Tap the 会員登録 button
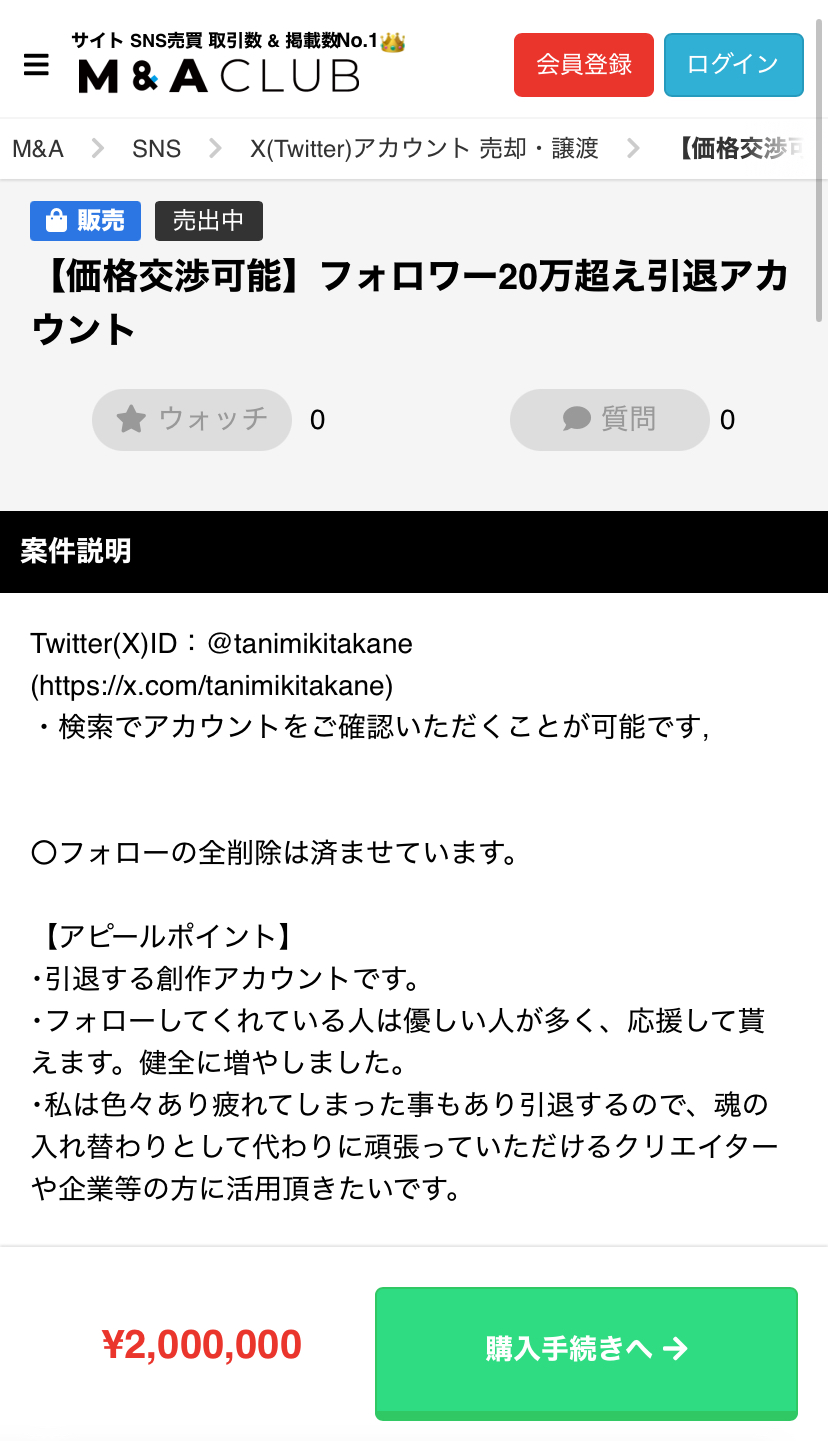This screenshot has width=828, height=1441. click(584, 65)
